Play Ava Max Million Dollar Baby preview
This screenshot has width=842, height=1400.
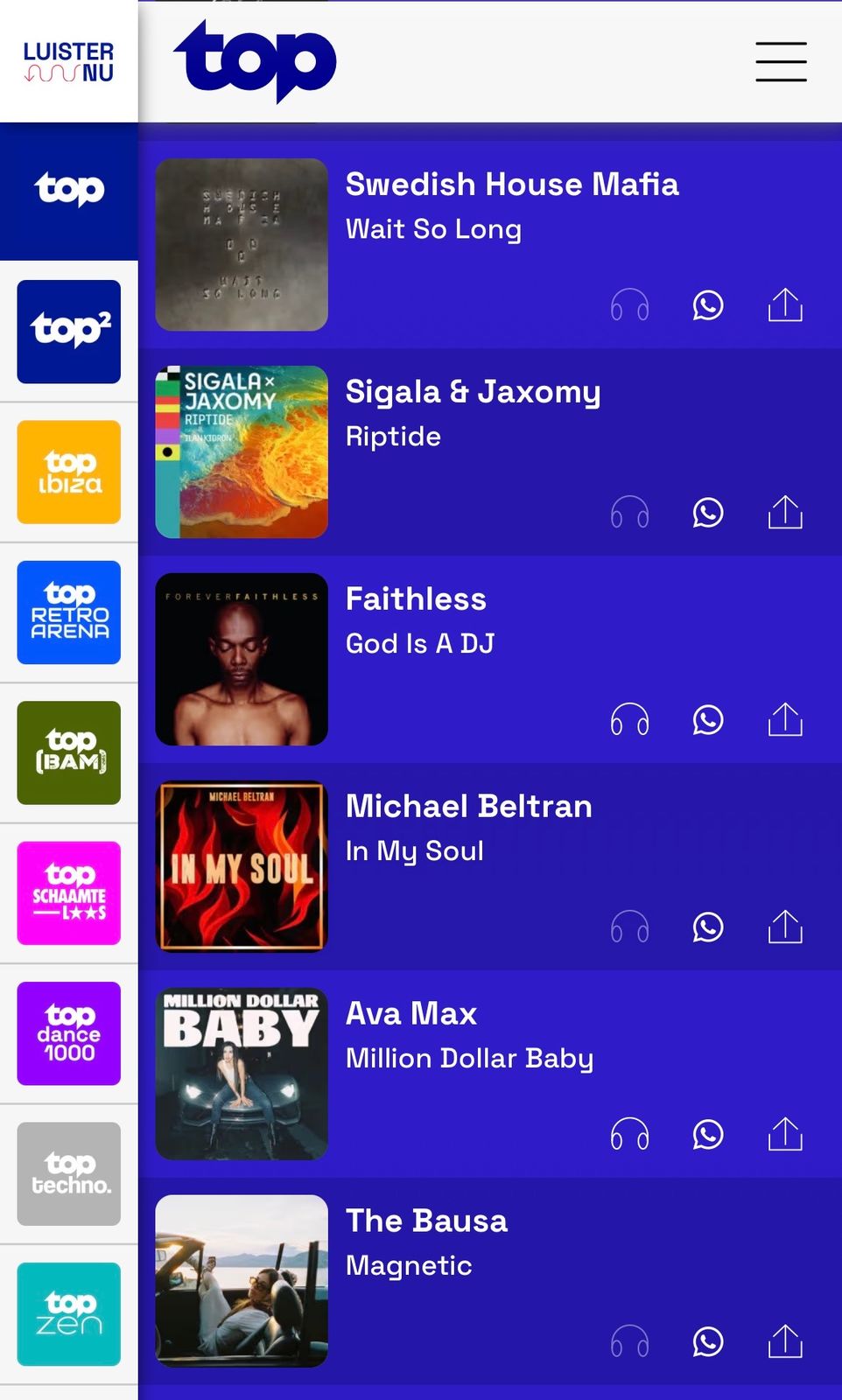629,1135
